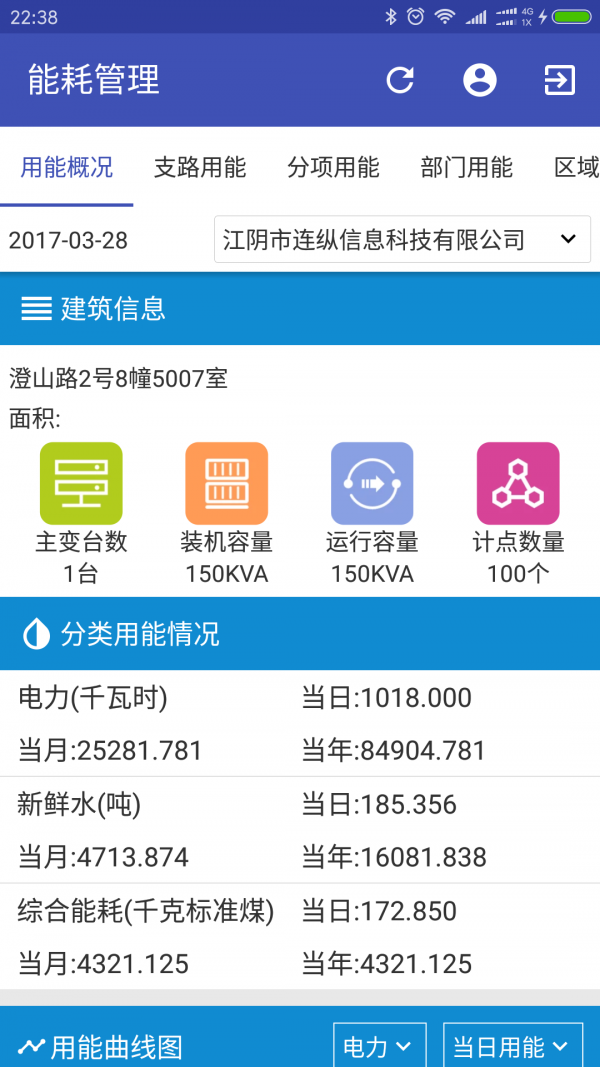Open the 区域 tab
Viewport: 600px width, 1067px height.
click(576, 167)
